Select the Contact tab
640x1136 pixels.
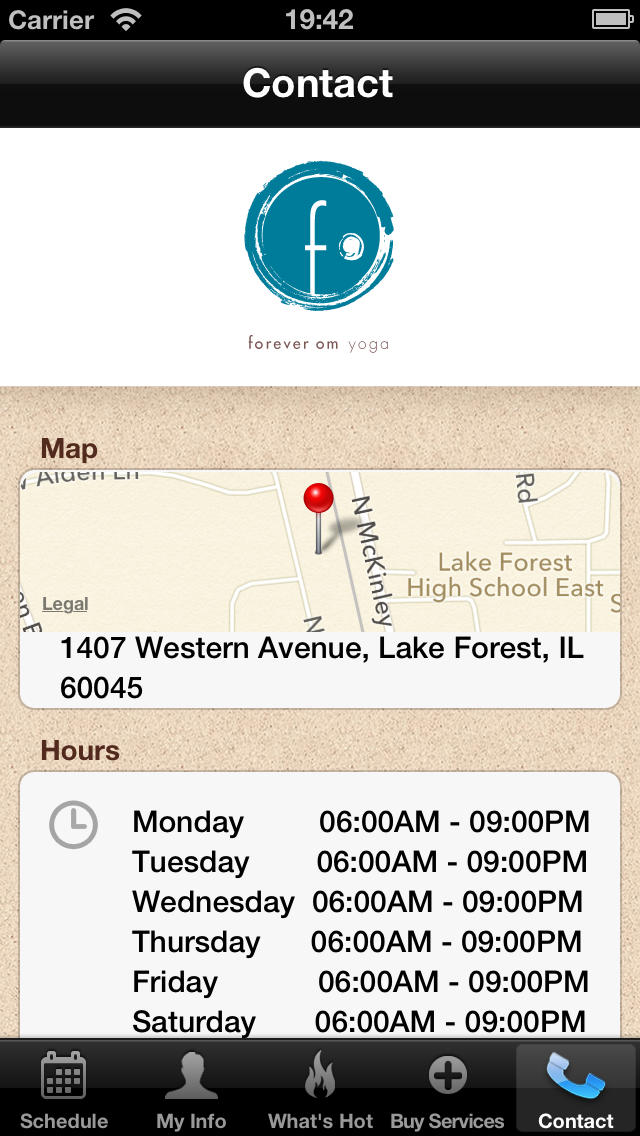575,1089
